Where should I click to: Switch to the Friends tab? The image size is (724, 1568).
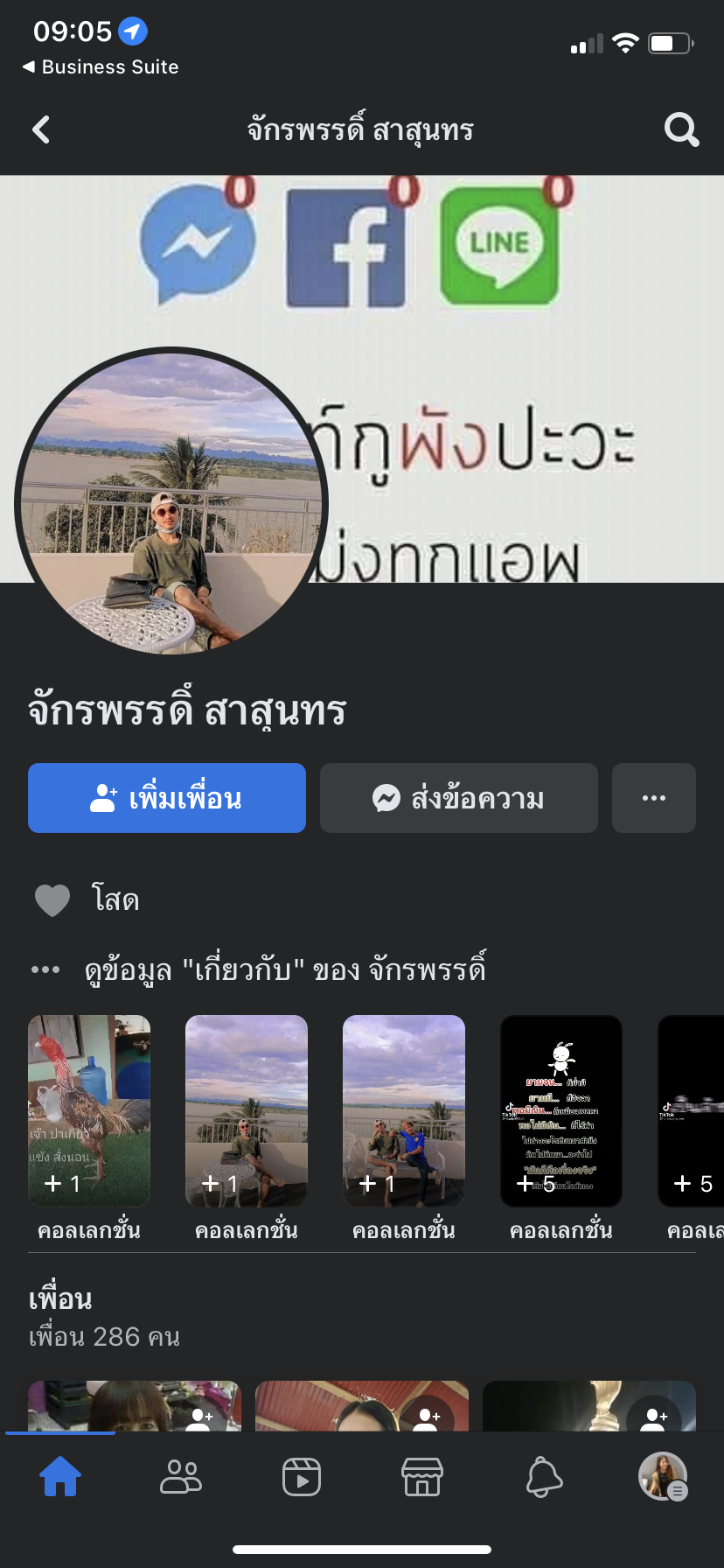(181, 1476)
